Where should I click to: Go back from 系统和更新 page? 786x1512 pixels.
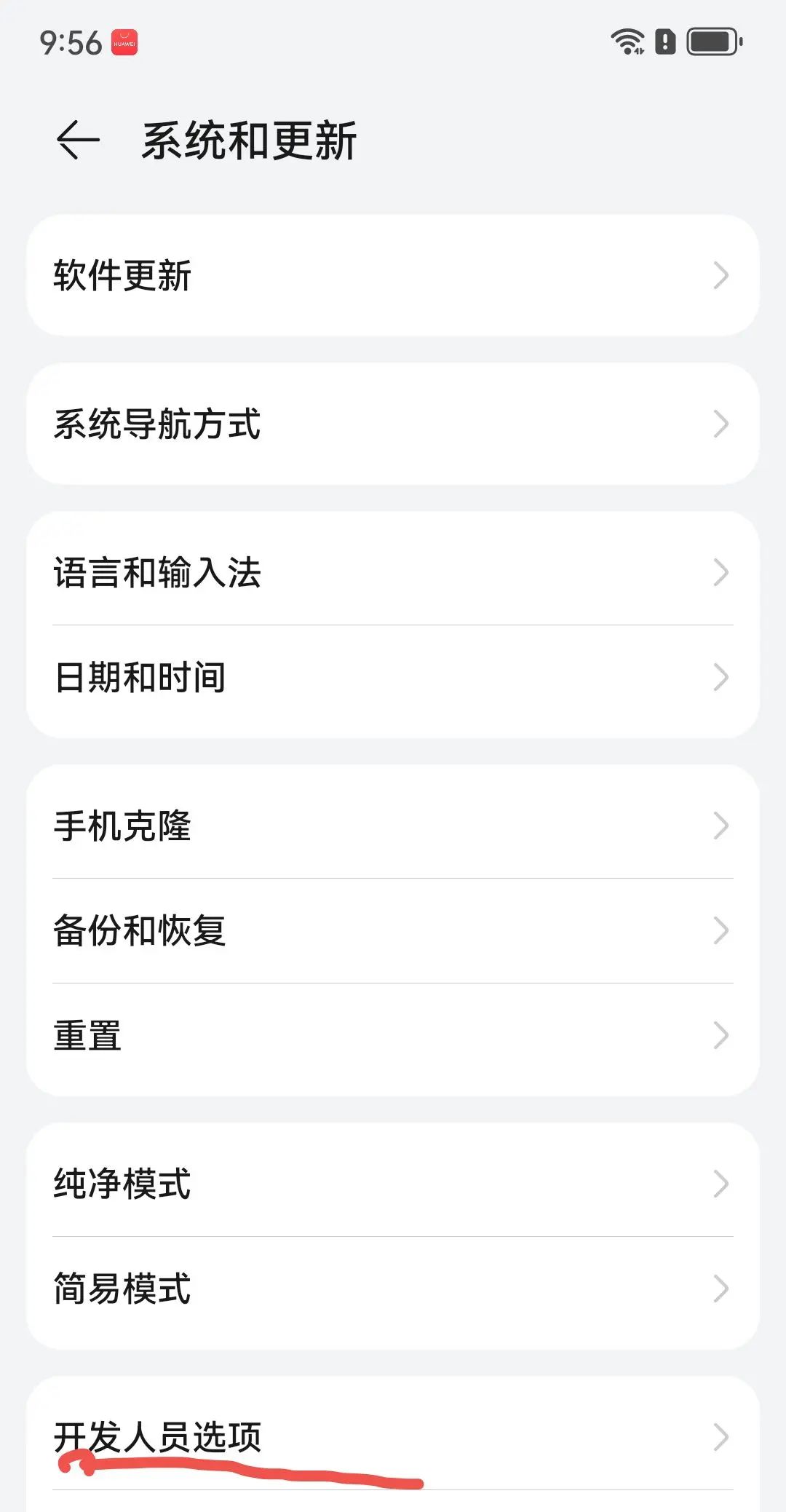(78, 140)
